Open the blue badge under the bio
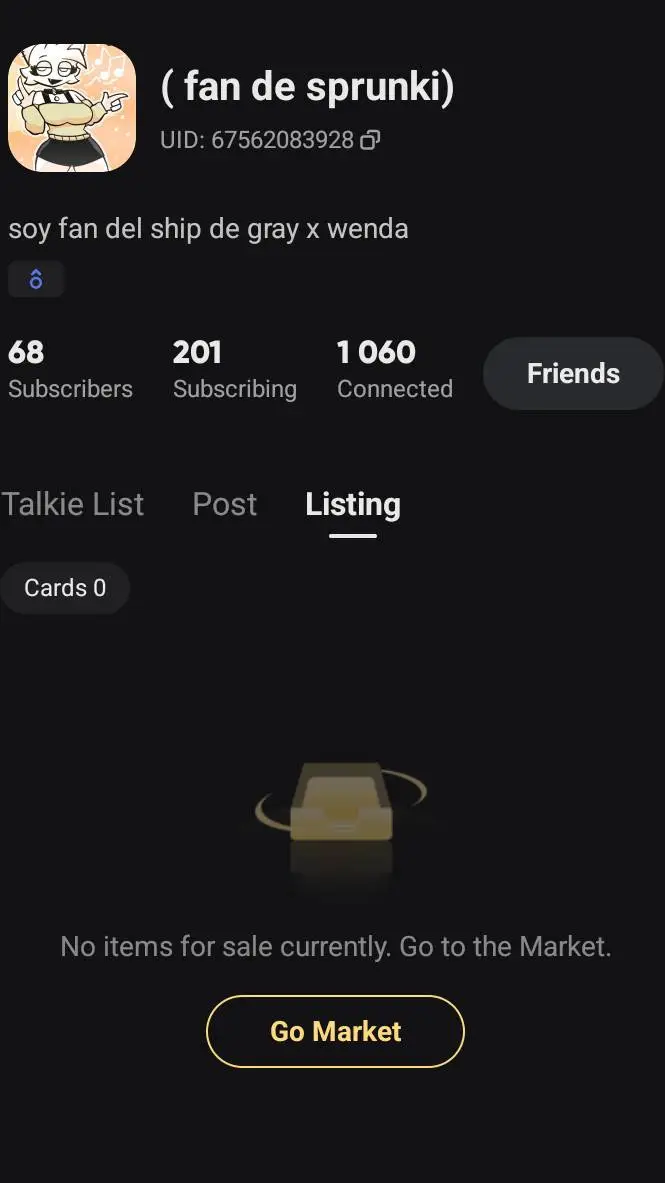 coord(36,280)
